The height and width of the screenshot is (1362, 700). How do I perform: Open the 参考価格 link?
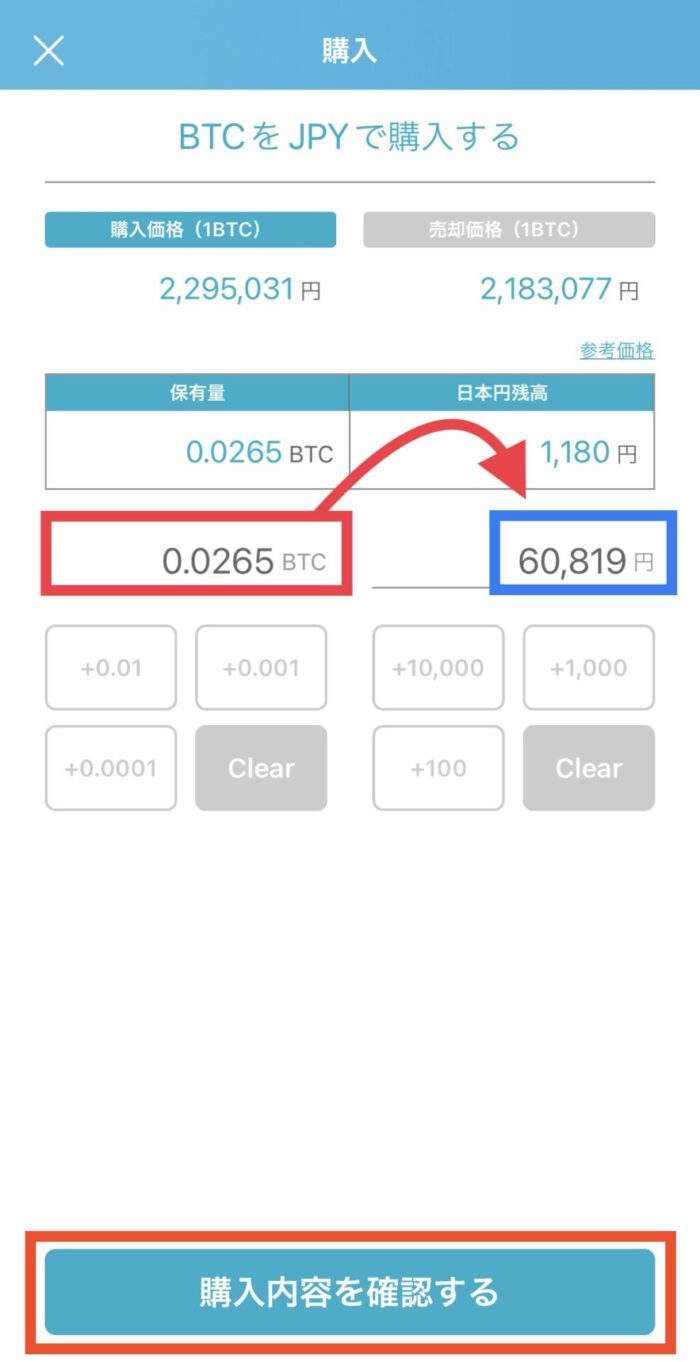click(x=617, y=351)
